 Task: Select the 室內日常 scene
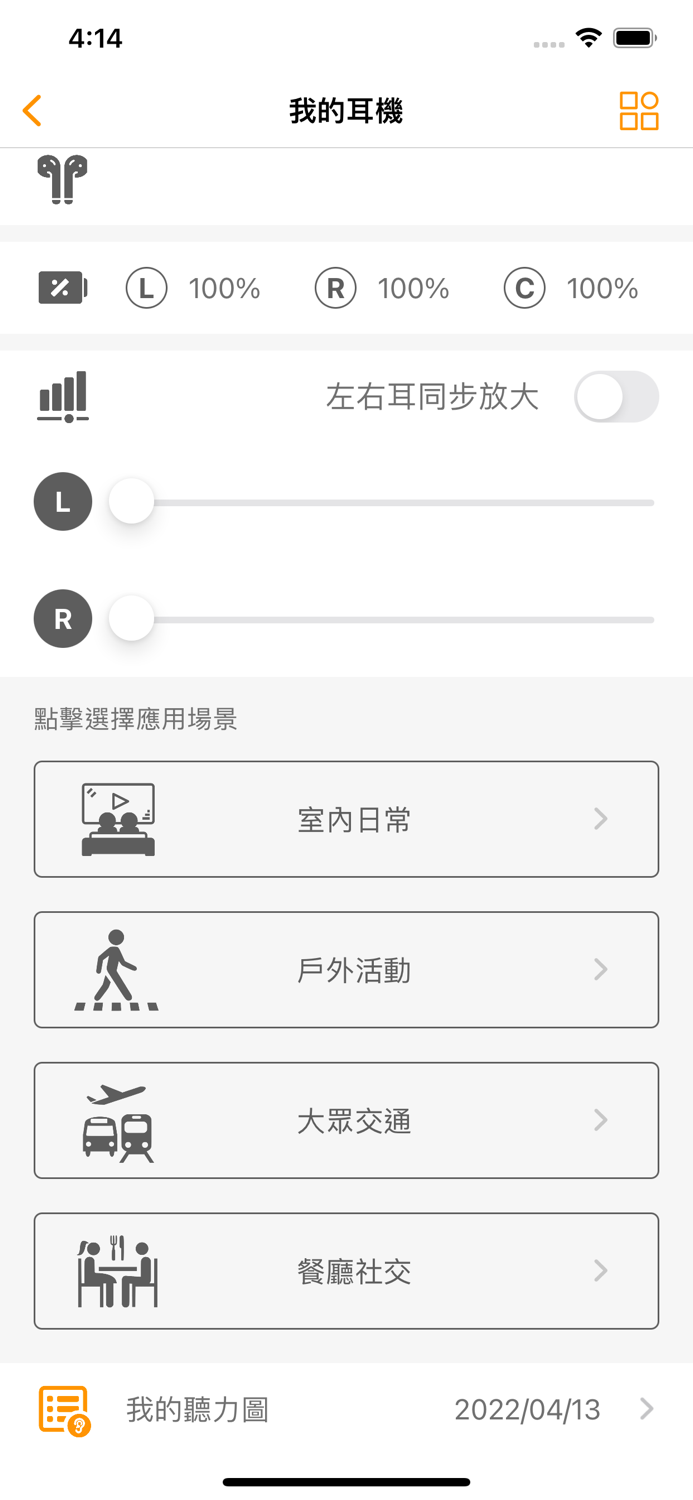click(x=346, y=819)
